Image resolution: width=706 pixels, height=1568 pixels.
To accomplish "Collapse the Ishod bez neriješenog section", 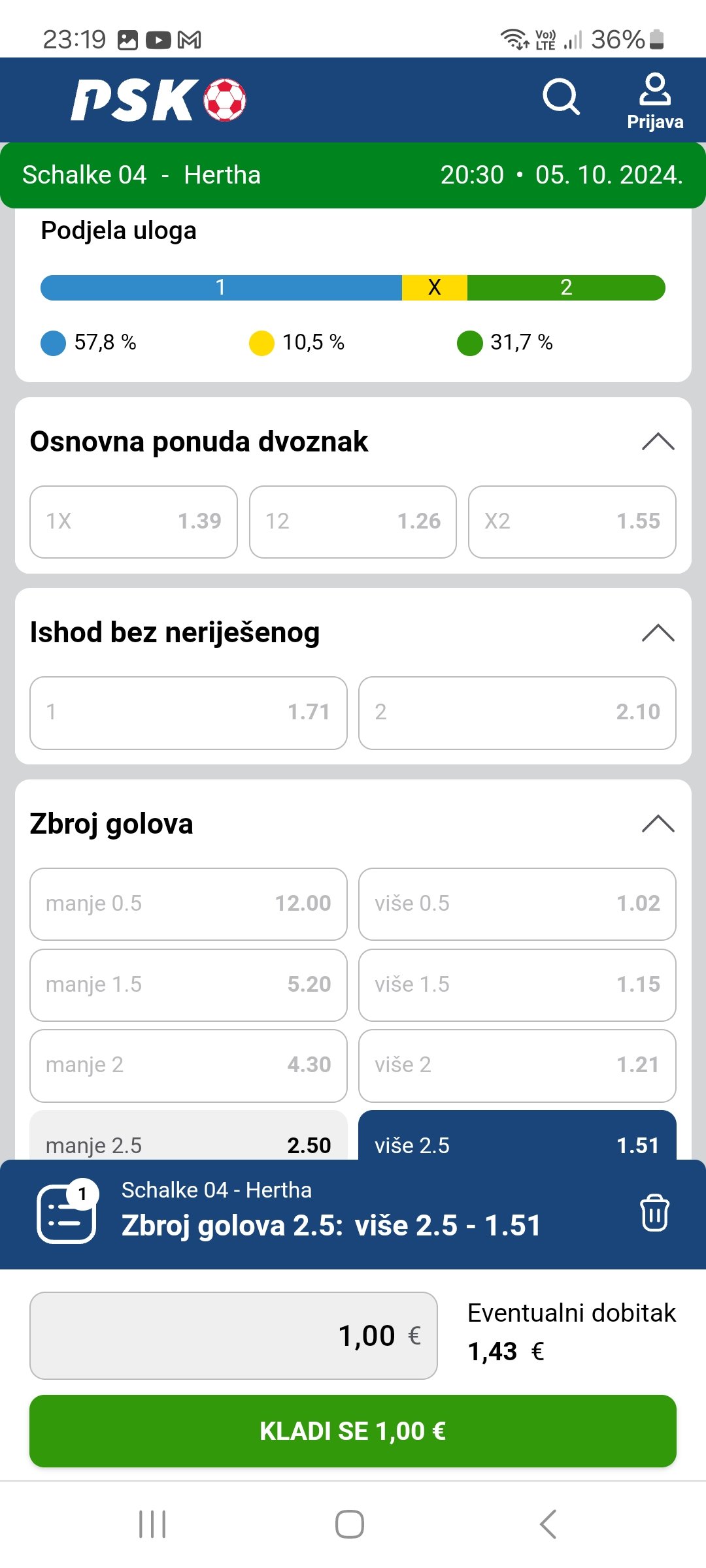I will point(658,633).
